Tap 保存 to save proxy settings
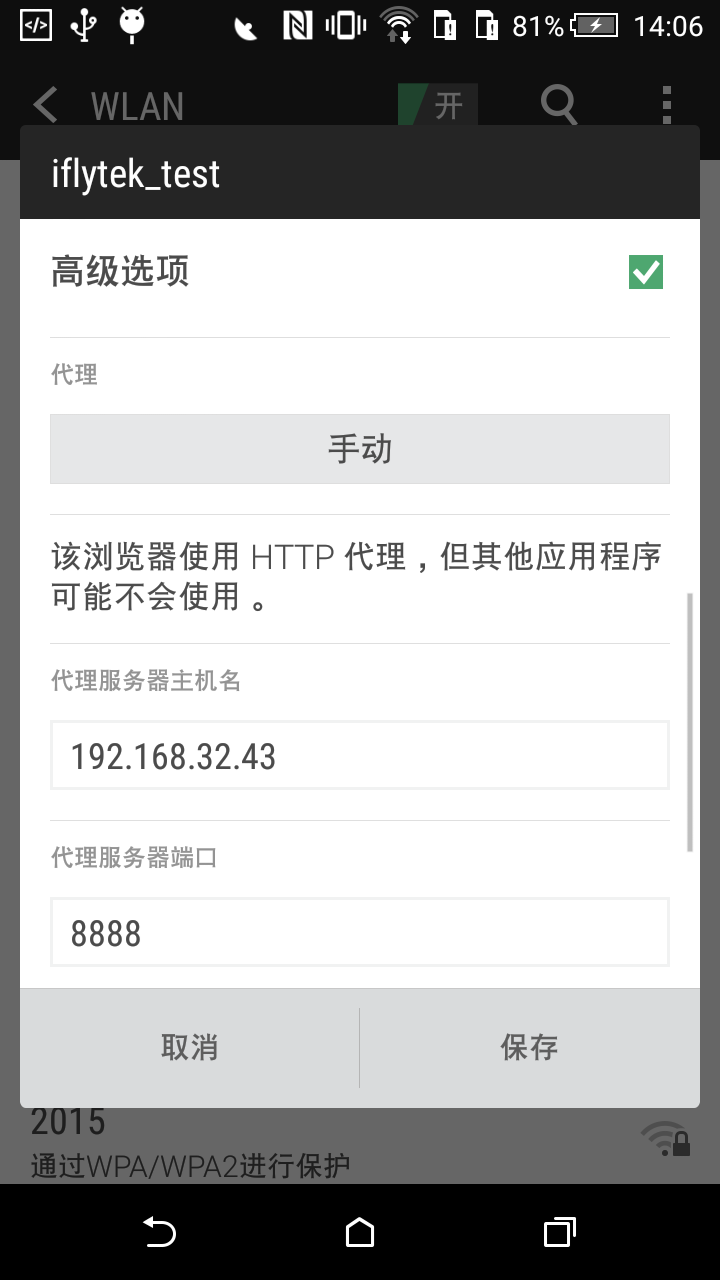Viewport: 720px width, 1280px height. click(529, 1047)
